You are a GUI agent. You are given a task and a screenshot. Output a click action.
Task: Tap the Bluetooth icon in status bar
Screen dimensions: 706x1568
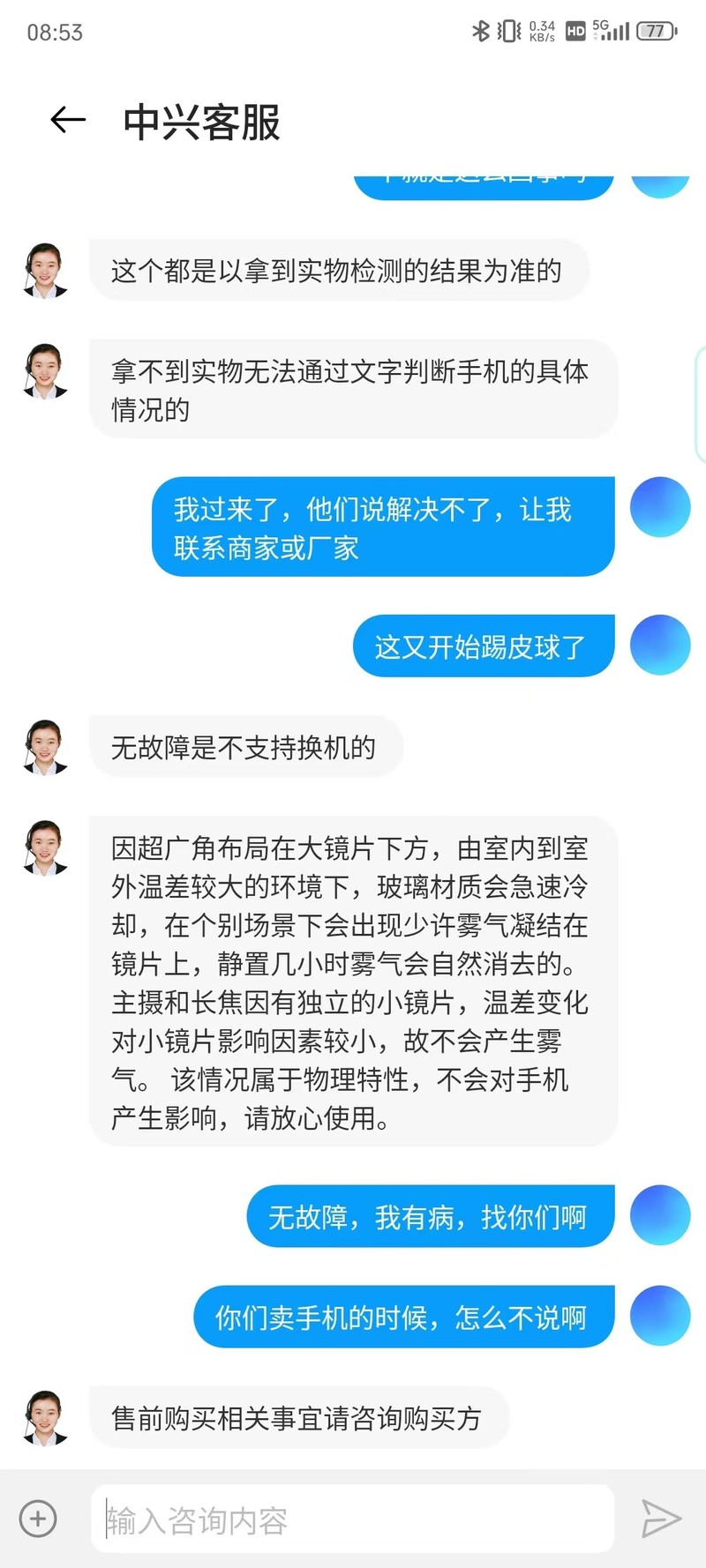tap(481, 28)
